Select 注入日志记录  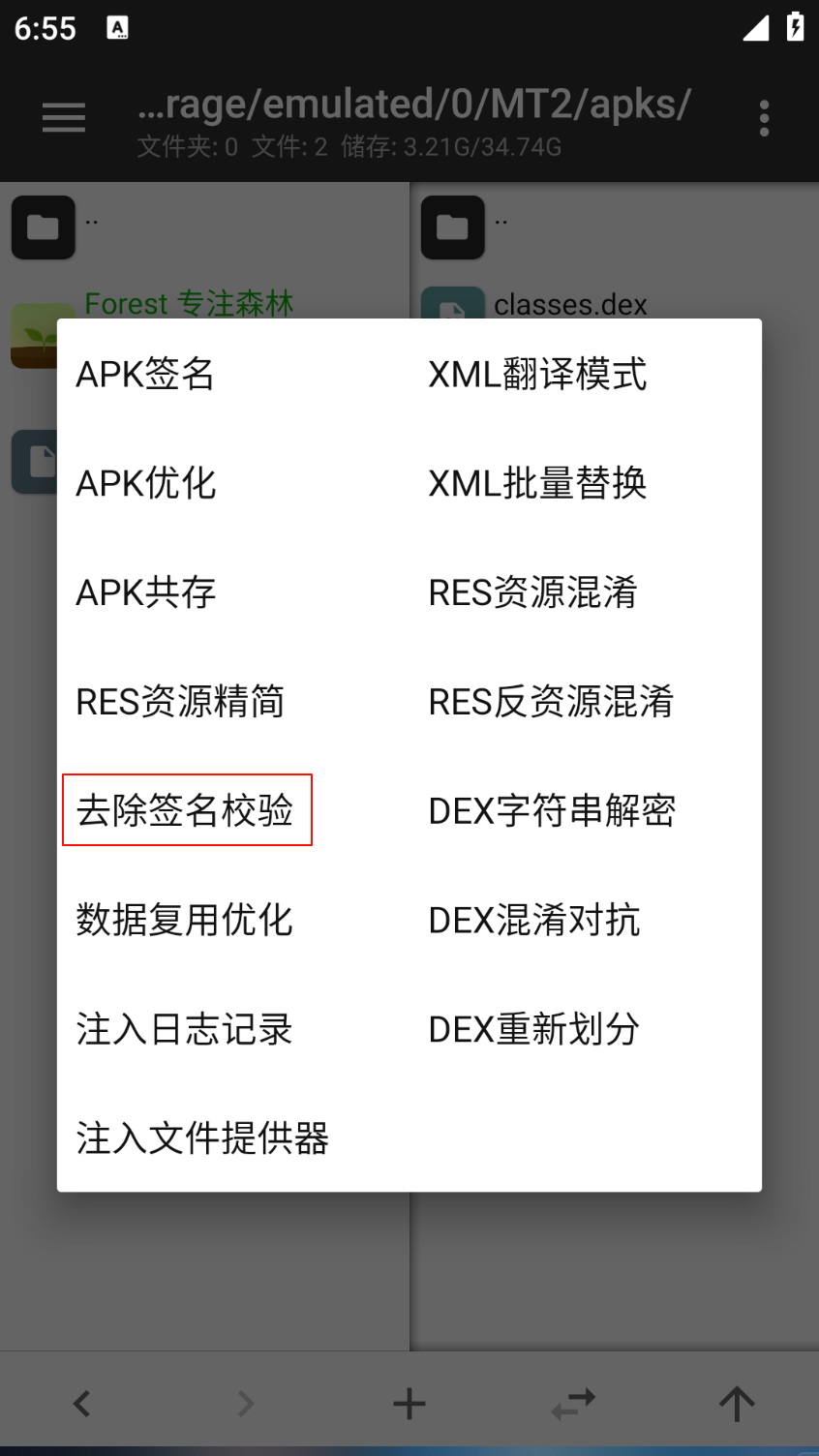tap(184, 1029)
